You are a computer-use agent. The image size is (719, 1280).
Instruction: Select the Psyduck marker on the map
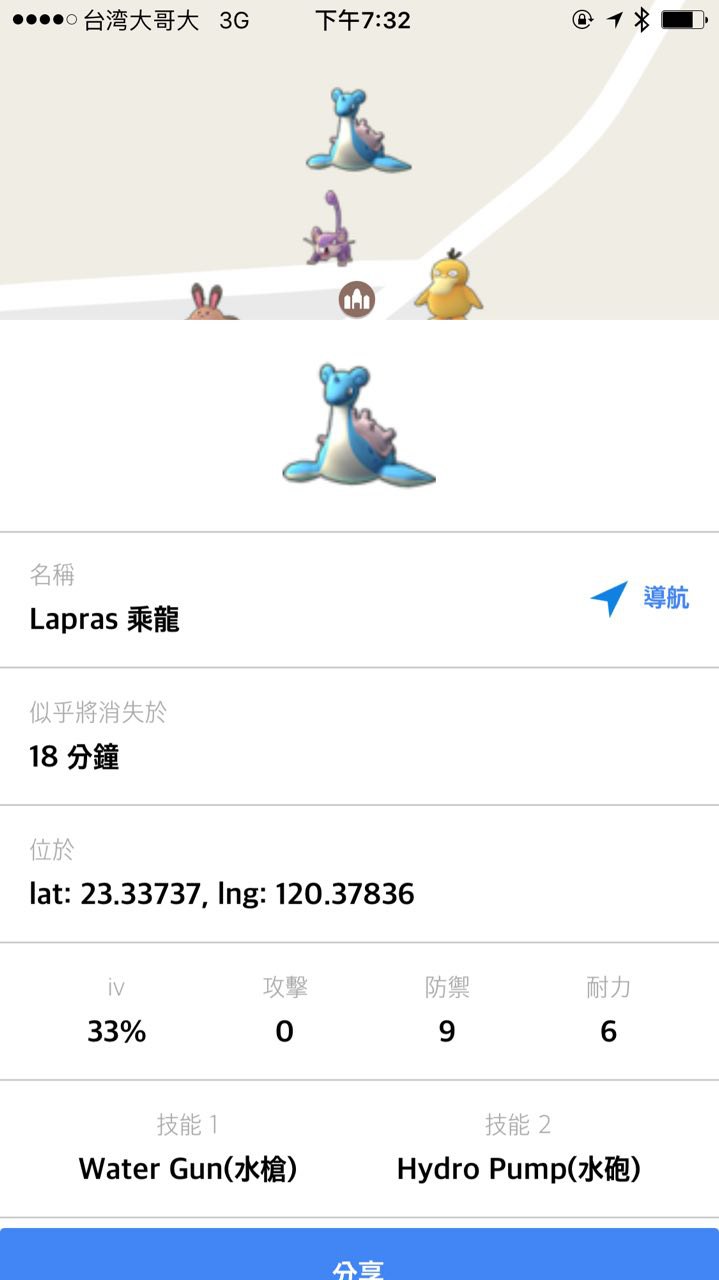tap(449, 287)
